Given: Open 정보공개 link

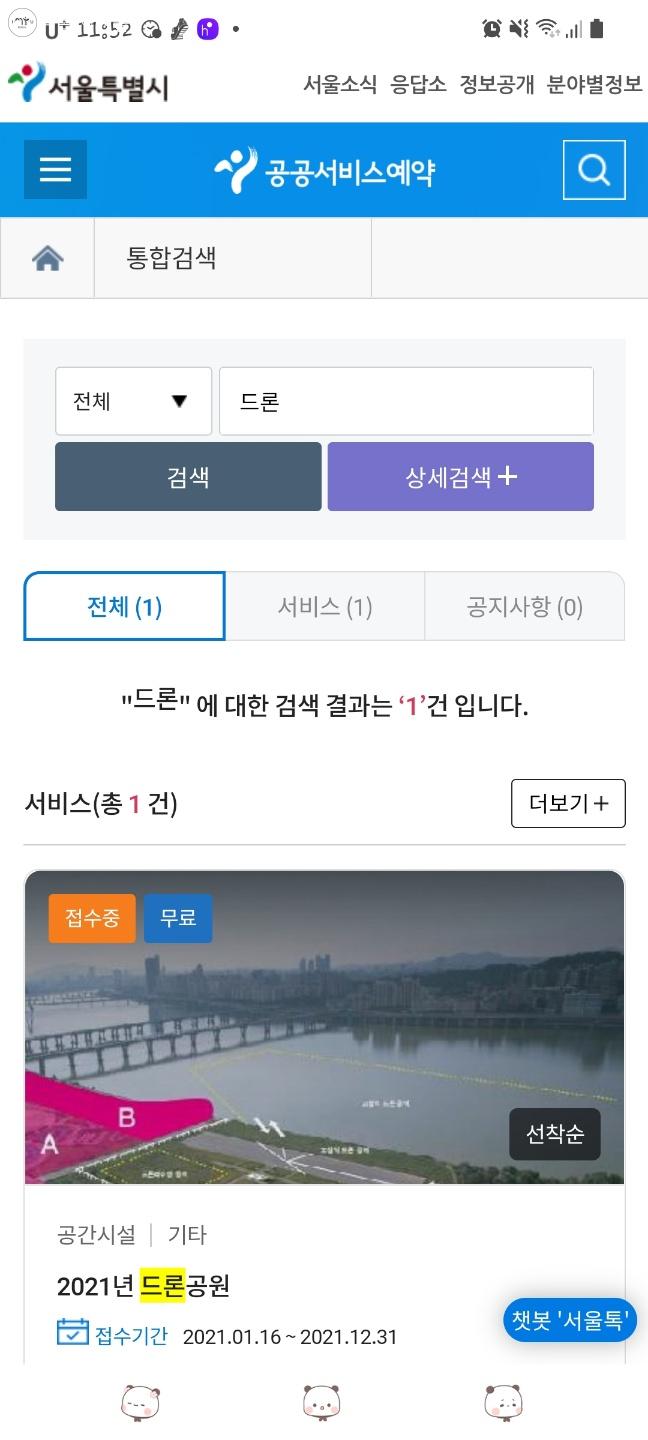Looking at the screenshot, I should tap(497, 84).
